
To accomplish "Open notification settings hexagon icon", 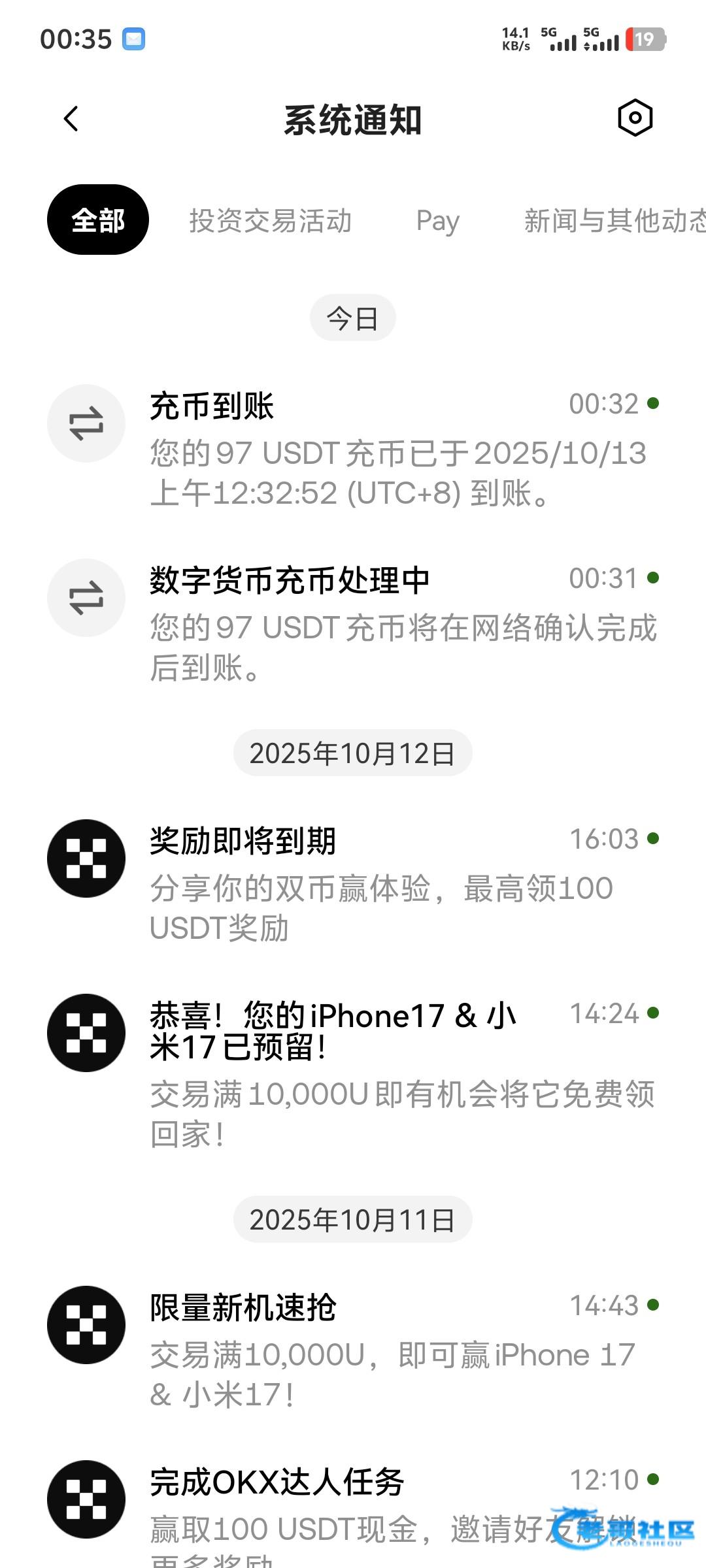I will click(635, 118).
